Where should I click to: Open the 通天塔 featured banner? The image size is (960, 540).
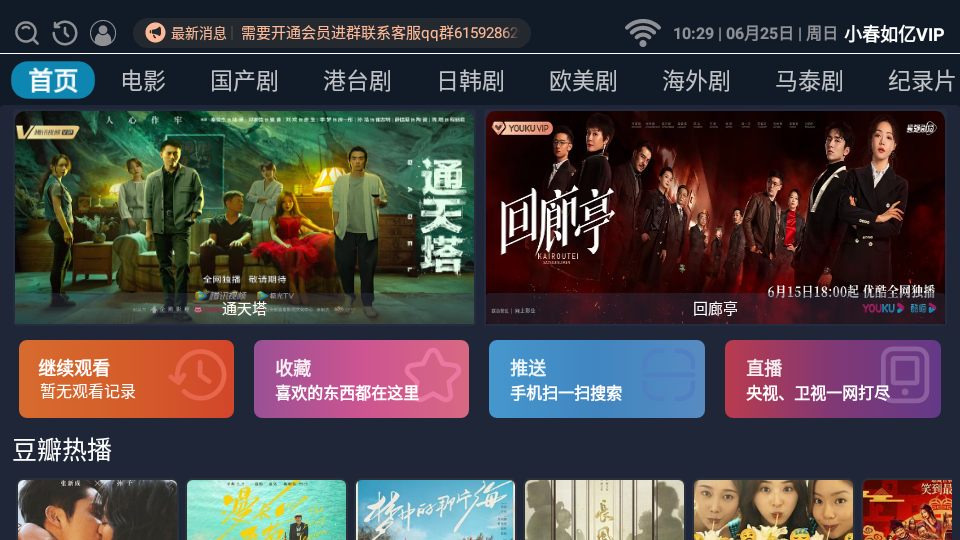point(244,217)
